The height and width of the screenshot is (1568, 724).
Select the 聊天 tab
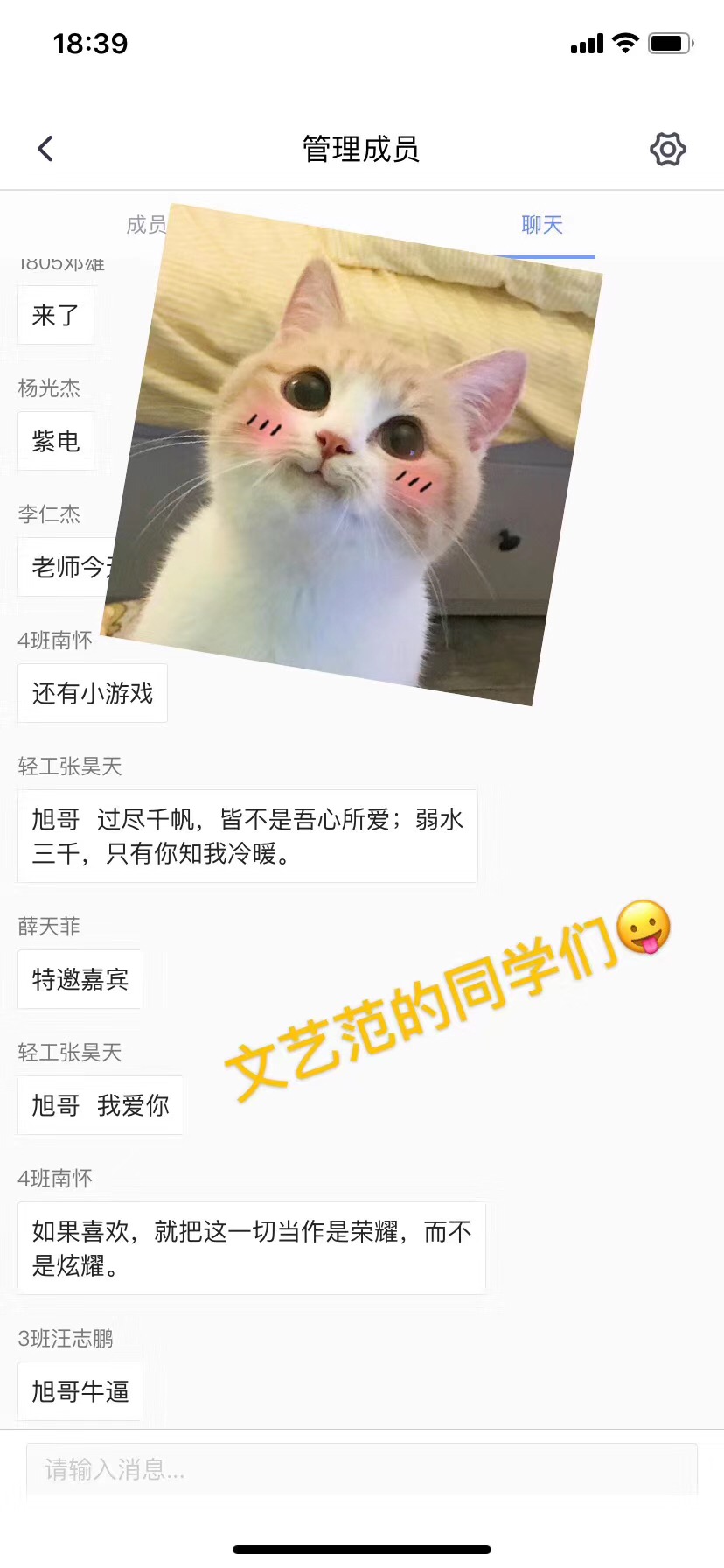[x=542, y=225]
